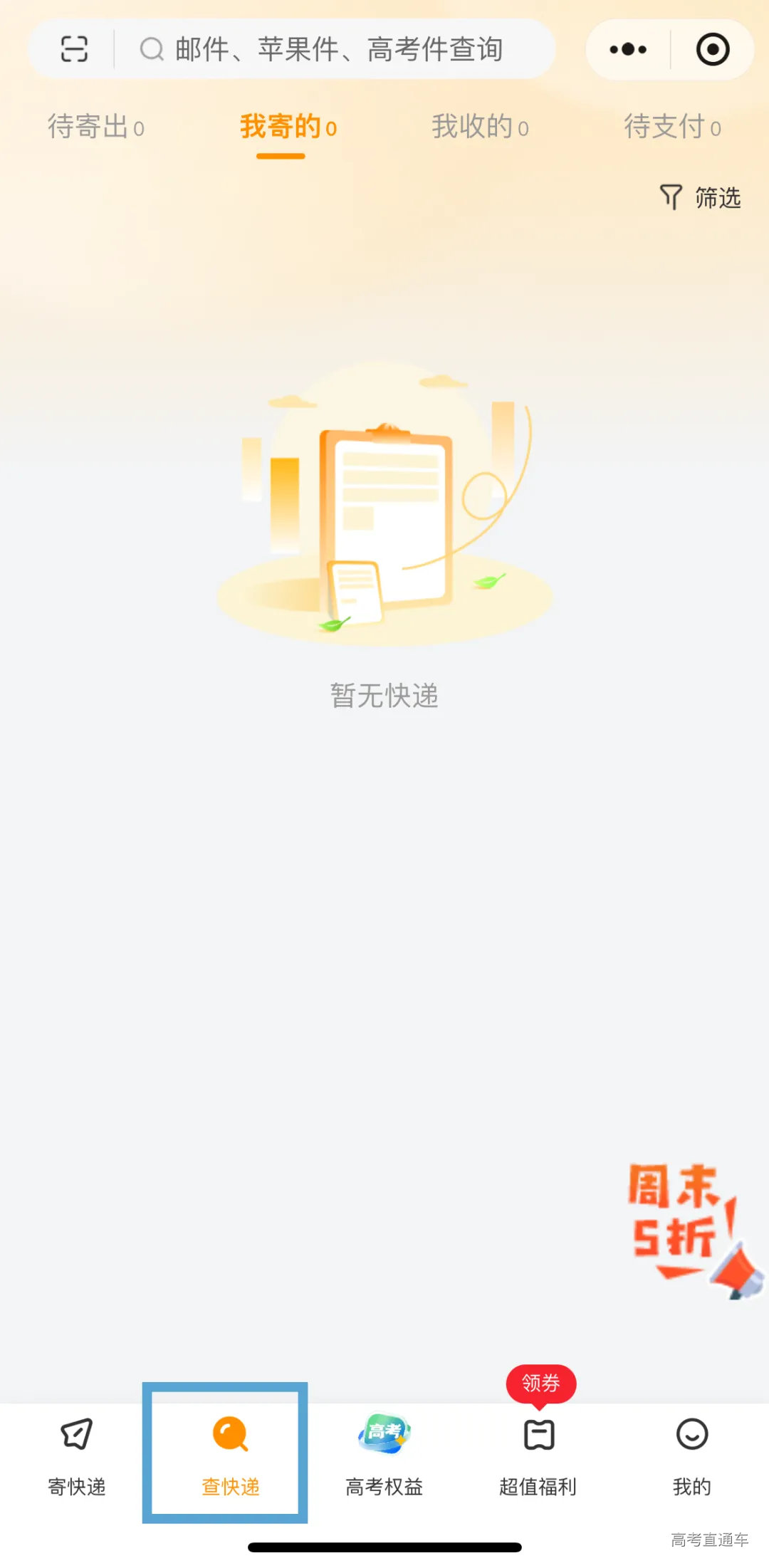
Task: Click the search input field for 邮件 queries
Action: pos(340,49)
